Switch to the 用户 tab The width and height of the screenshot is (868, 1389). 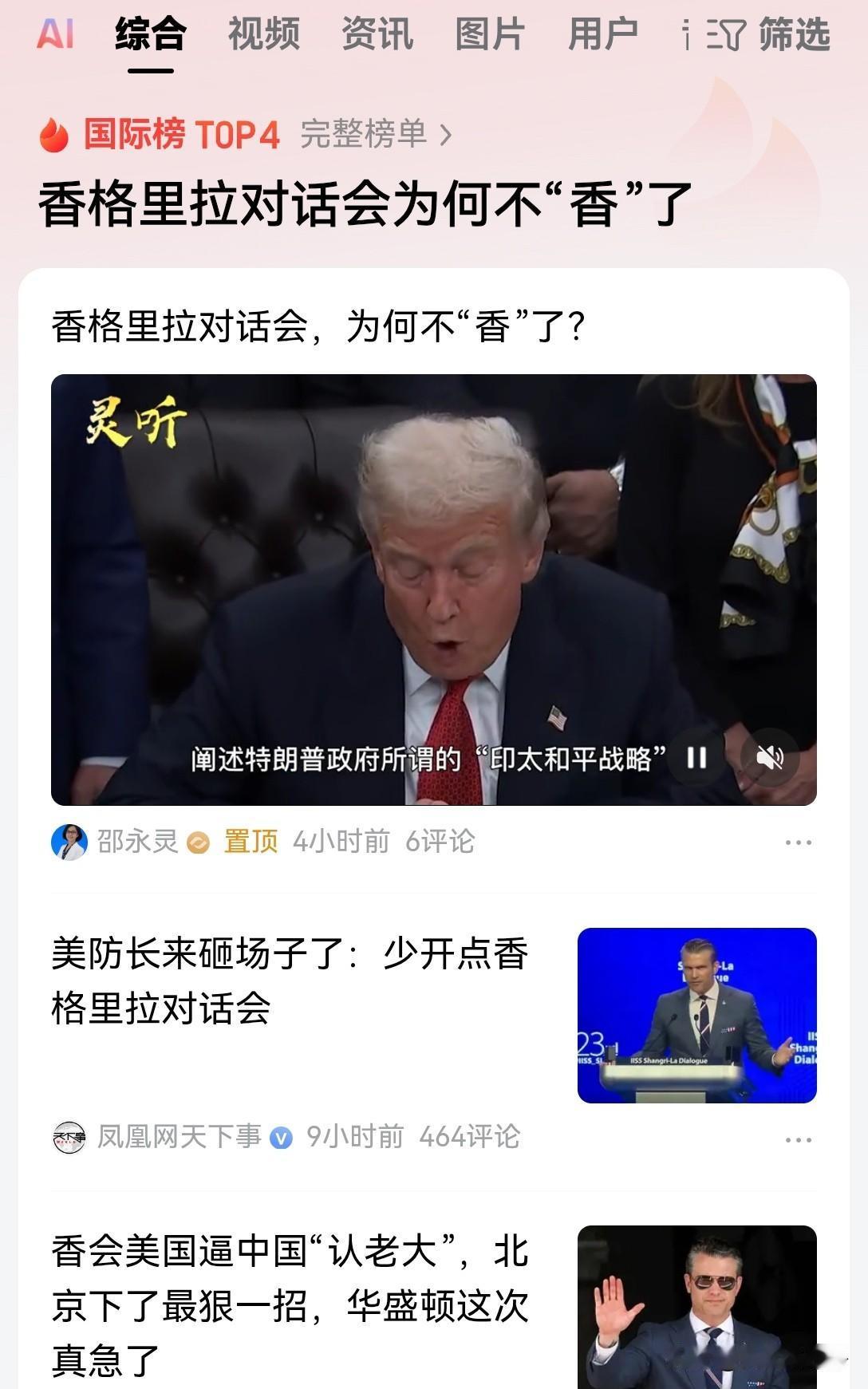603,34
